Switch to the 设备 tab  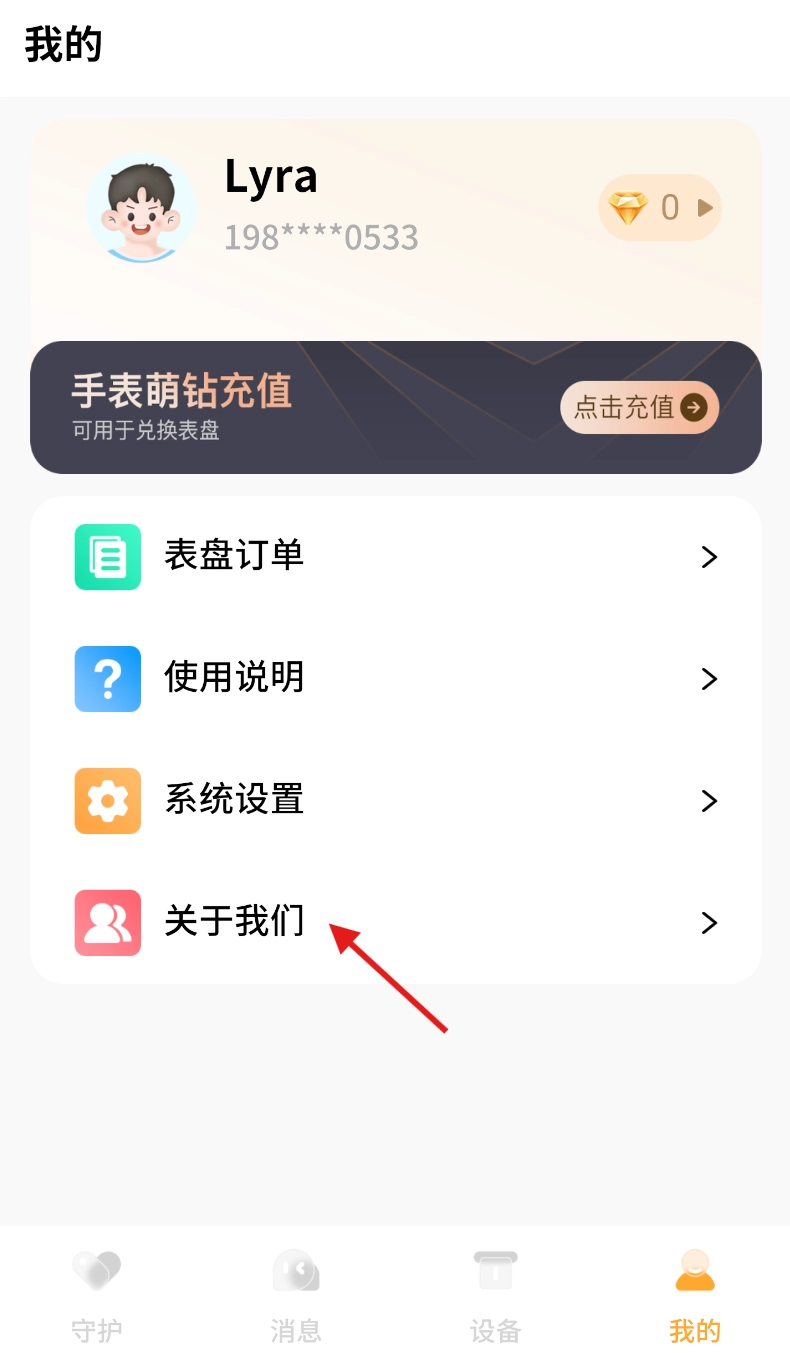click(x=495, y=1296)
